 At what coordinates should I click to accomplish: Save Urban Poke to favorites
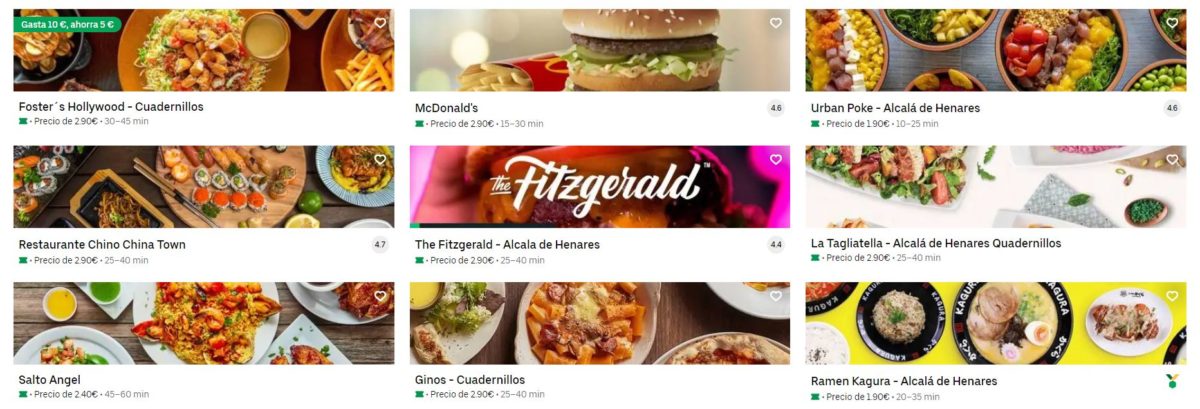point(1172,23)
